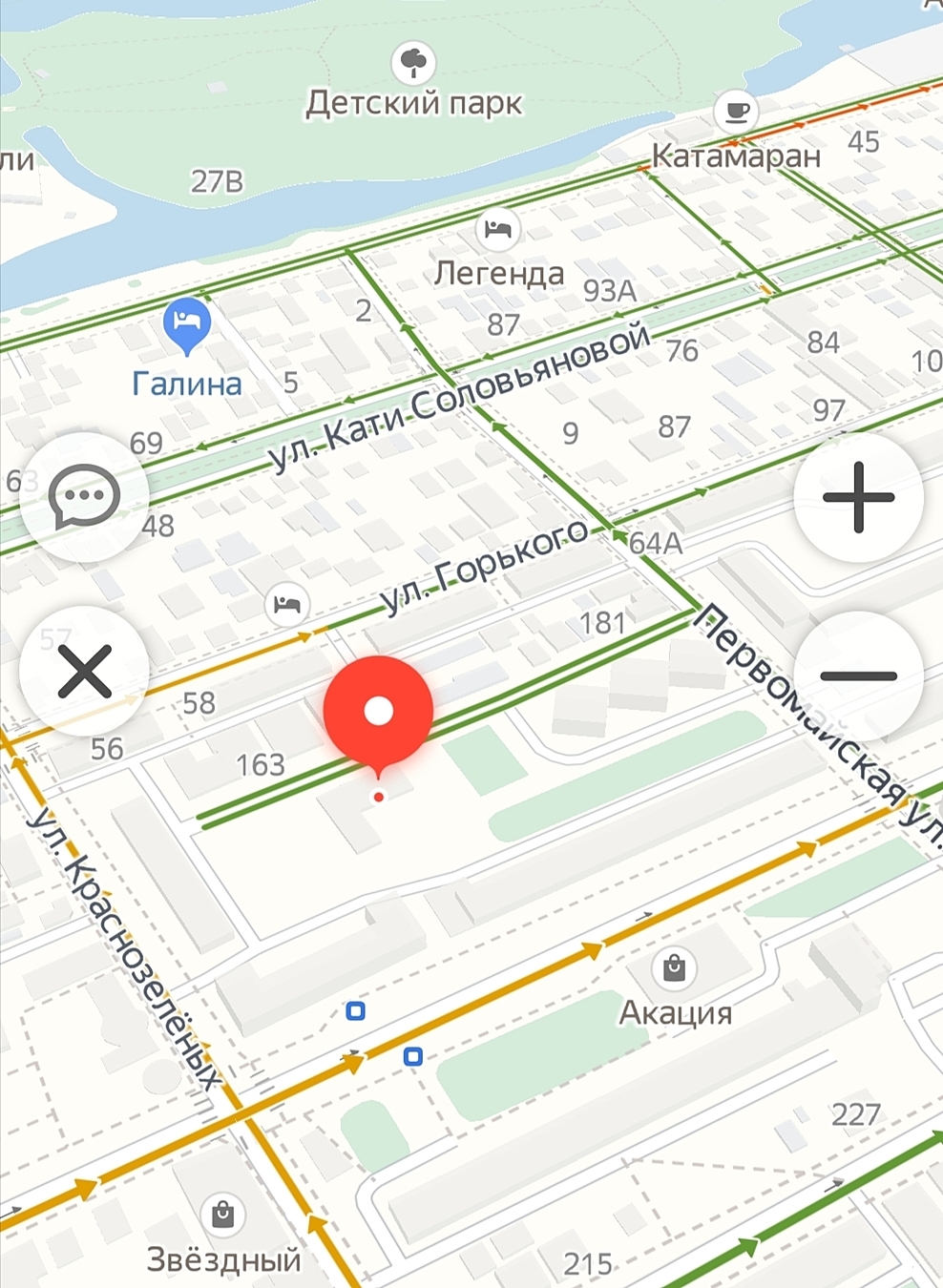
Task: Open the Легенда hotel marker
Action: click(x=497, y=229)
